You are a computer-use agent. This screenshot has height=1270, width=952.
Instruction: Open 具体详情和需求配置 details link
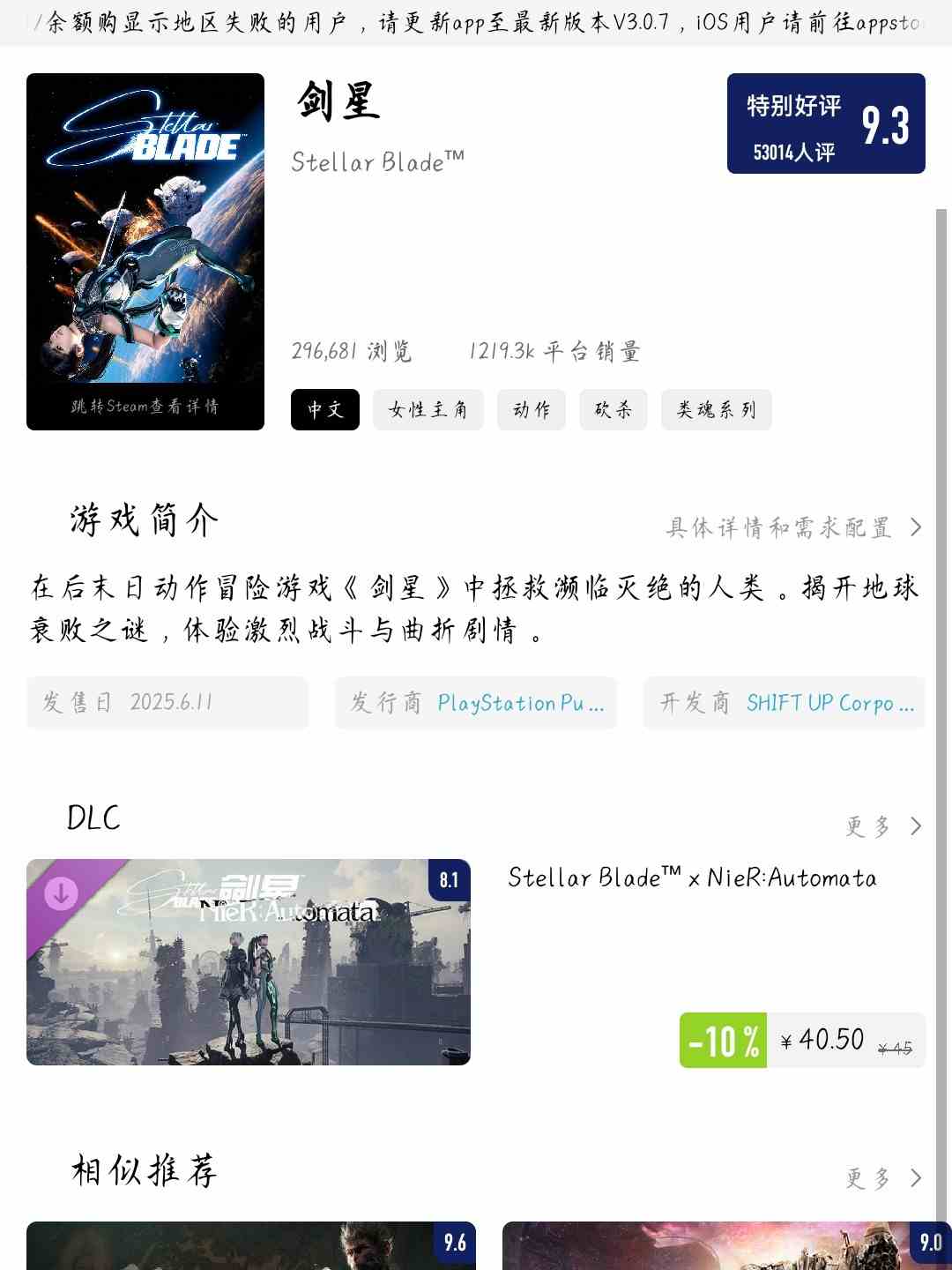(793, 527)
